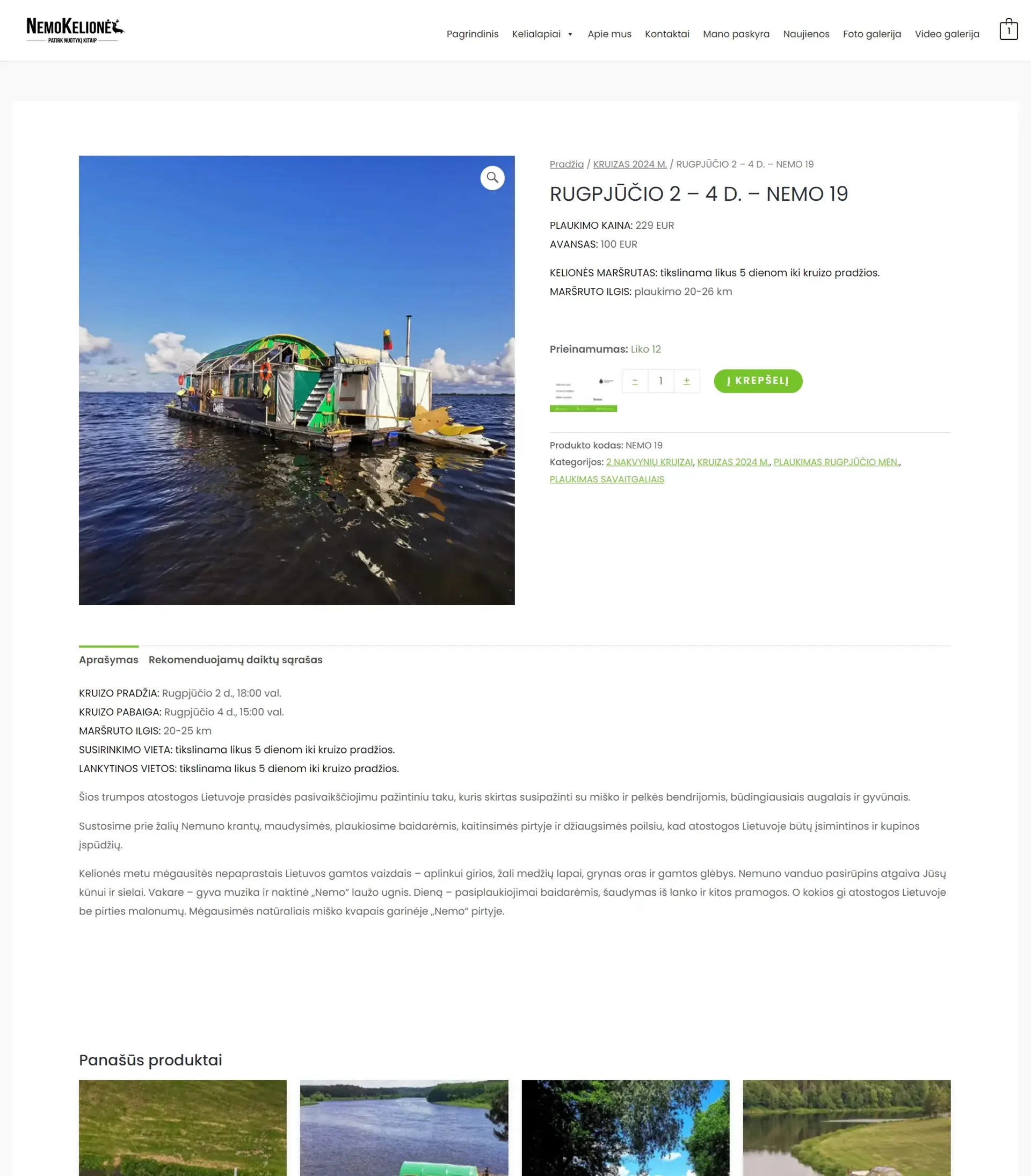This screenshot has width=1031, height=1176.
Task: Open PLAUKIMAS SAVAITGALIAIS category link
Action: [x=606, y=479]
